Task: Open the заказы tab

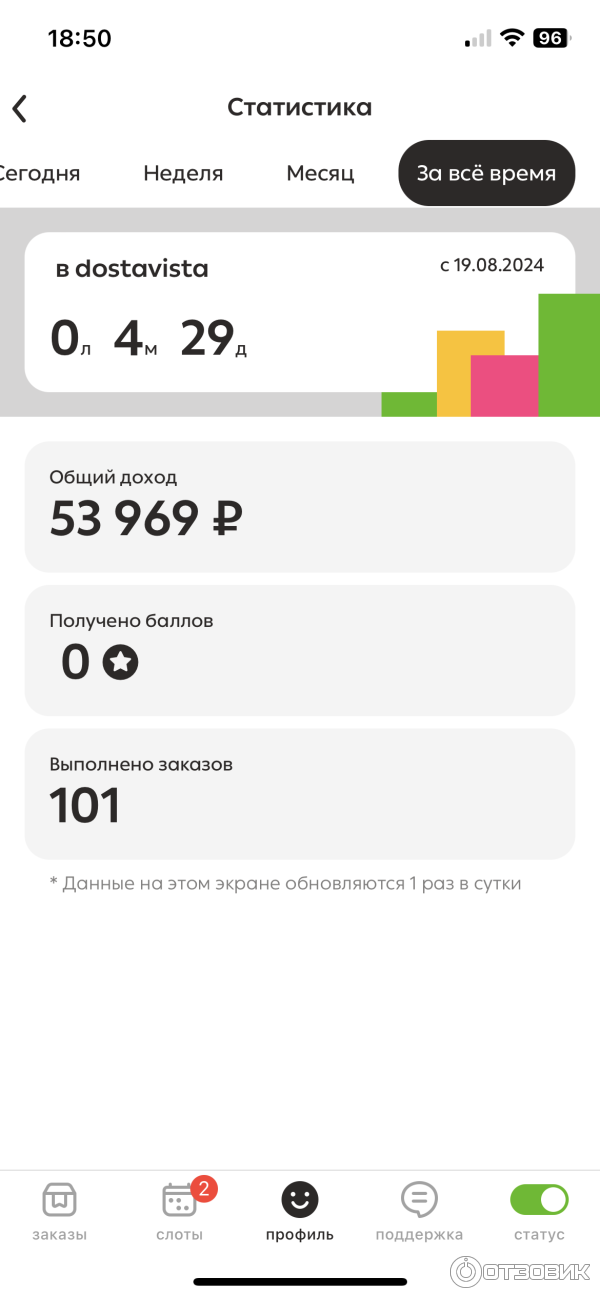Action: 59,1210
